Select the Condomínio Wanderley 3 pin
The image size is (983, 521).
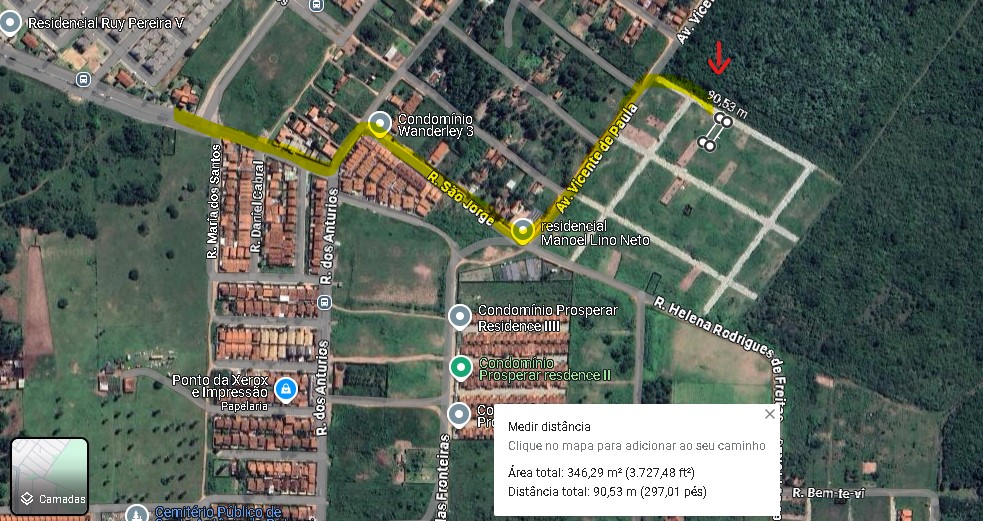click(x=380, y=125)
